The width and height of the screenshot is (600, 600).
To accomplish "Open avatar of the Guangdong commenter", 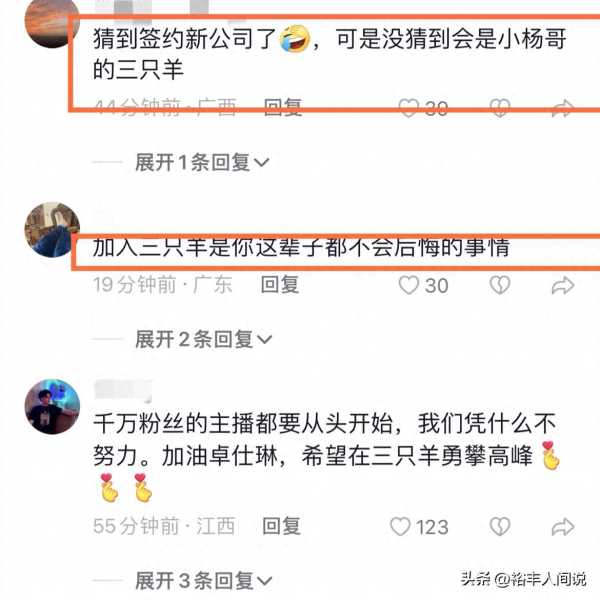I will point(51,229).
